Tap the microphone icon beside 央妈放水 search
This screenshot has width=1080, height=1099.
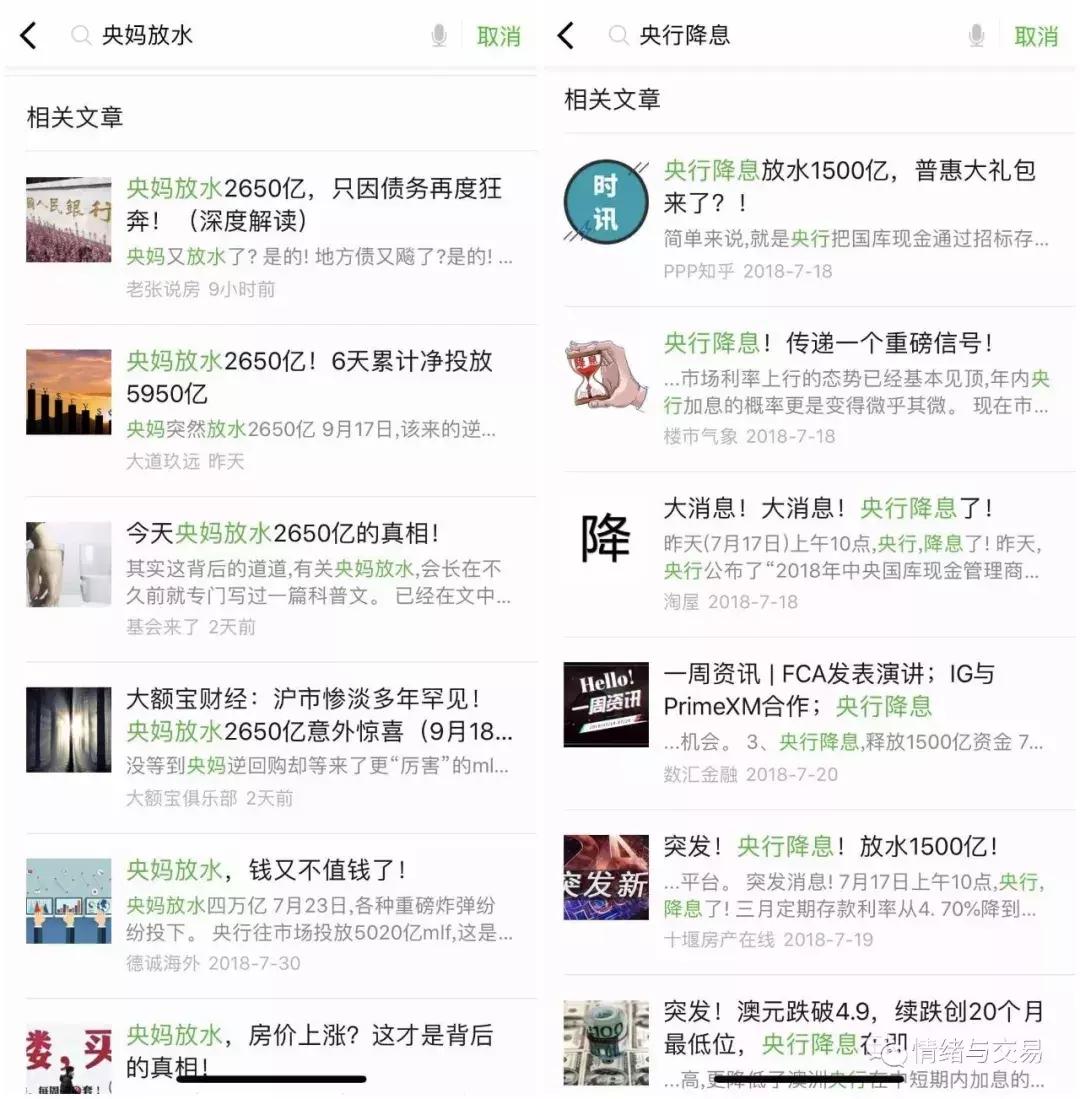pyautogui.click(x=437, y=35)
